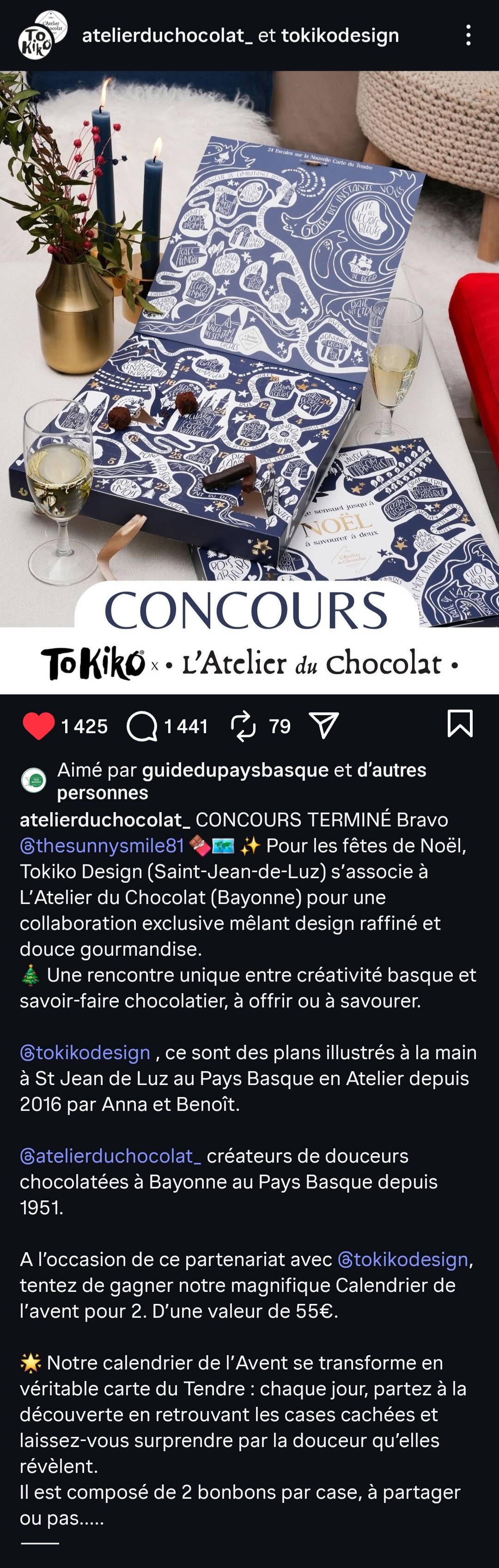Open the comments bubble icon
Viewport: 499px width, 1568px height.
[142, 725]
